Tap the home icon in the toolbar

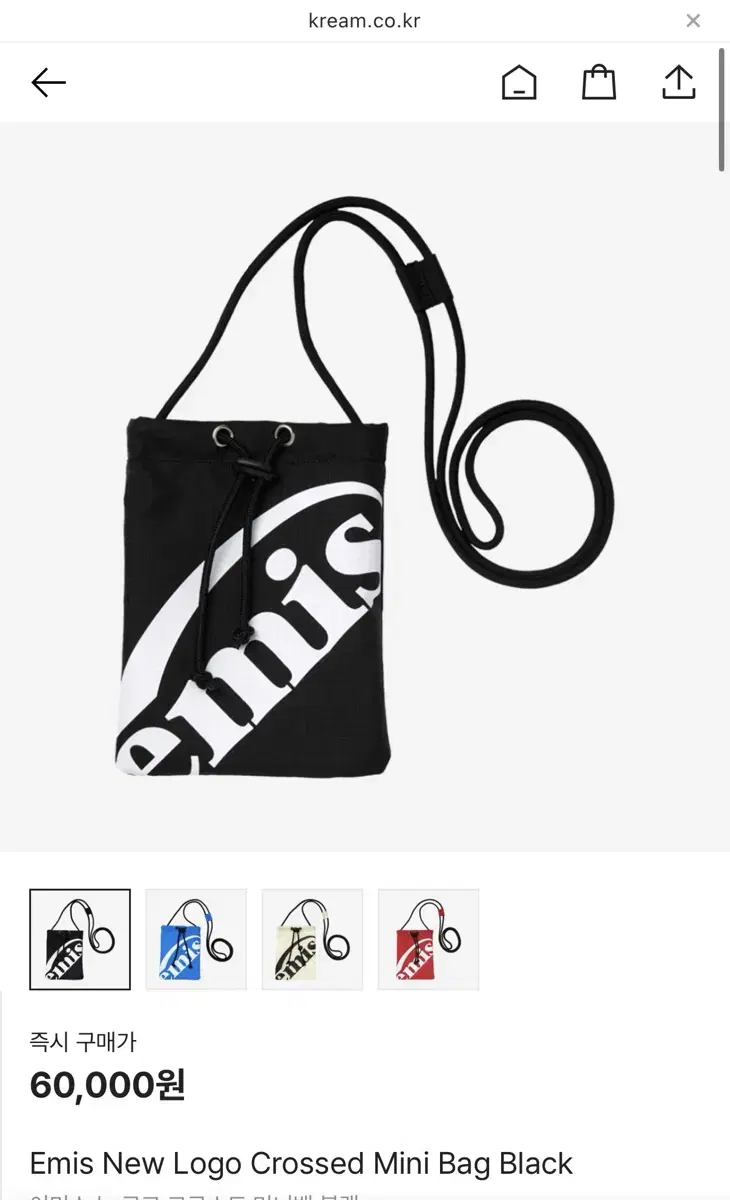point(519,82)
